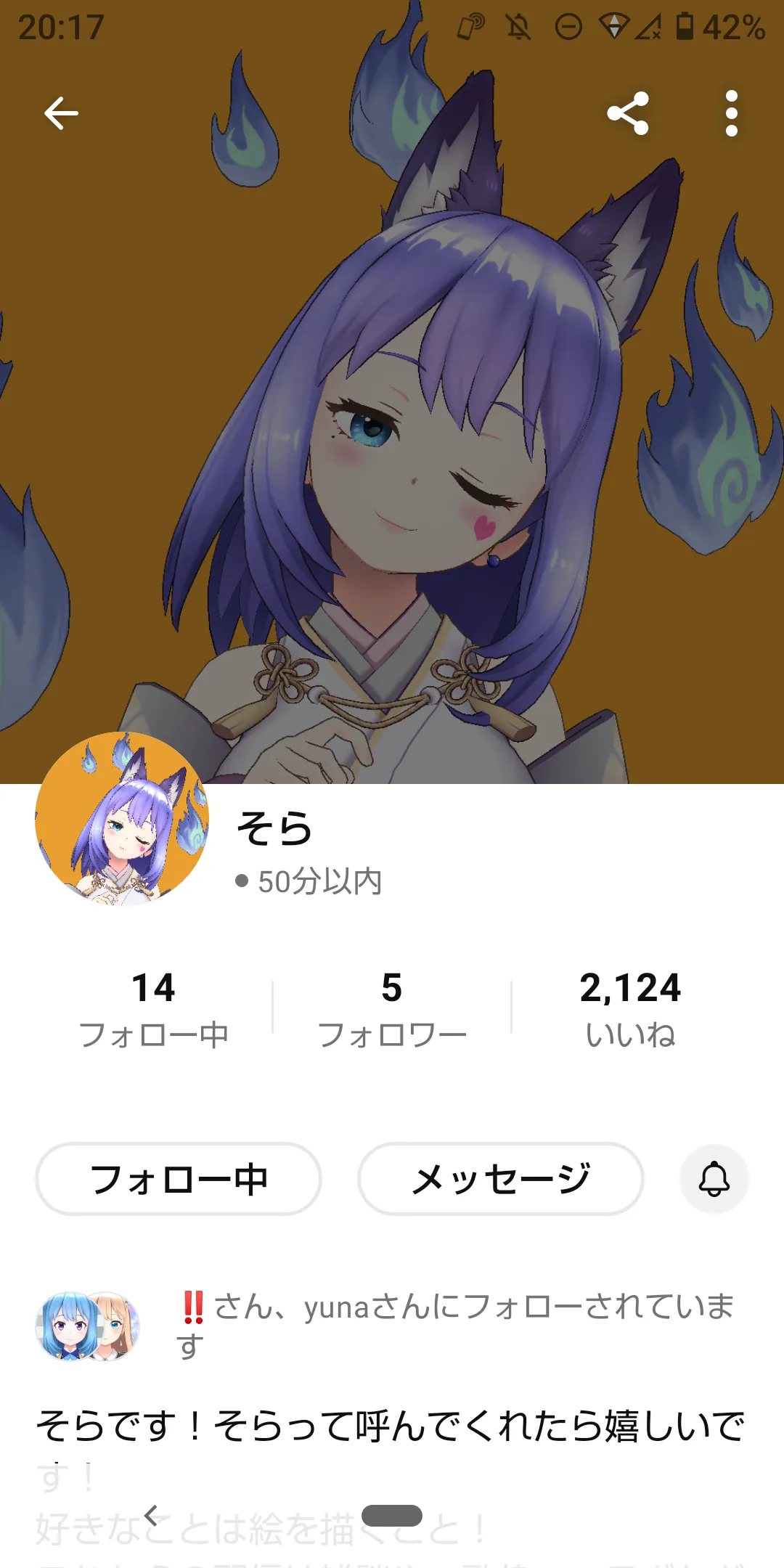Open mutual followers including yunaさん
The height and width of the screenshot is (1568, 784).
click(392, 1326)
